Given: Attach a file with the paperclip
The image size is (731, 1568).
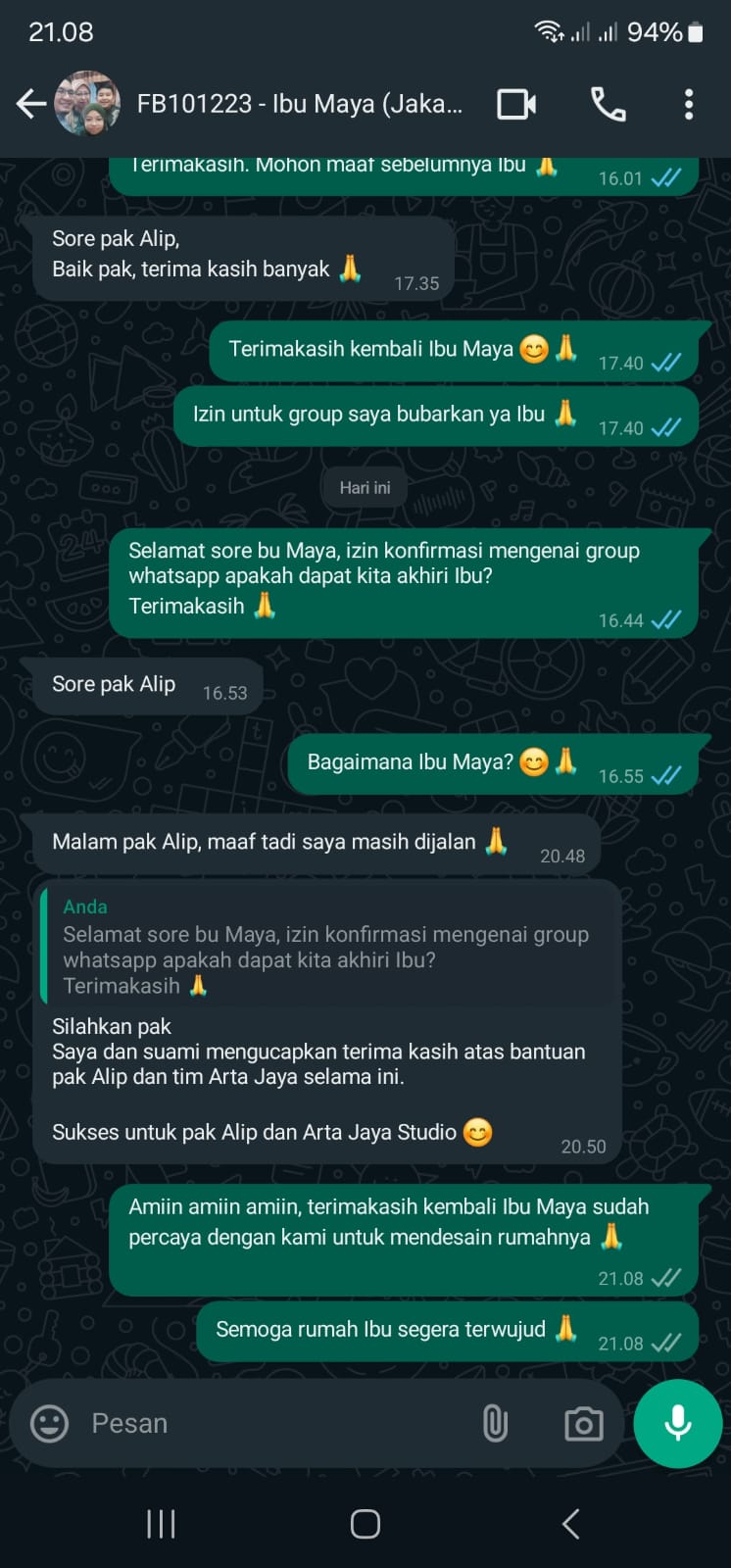Looking at the screenshot, I should (x=496, y=1423).
